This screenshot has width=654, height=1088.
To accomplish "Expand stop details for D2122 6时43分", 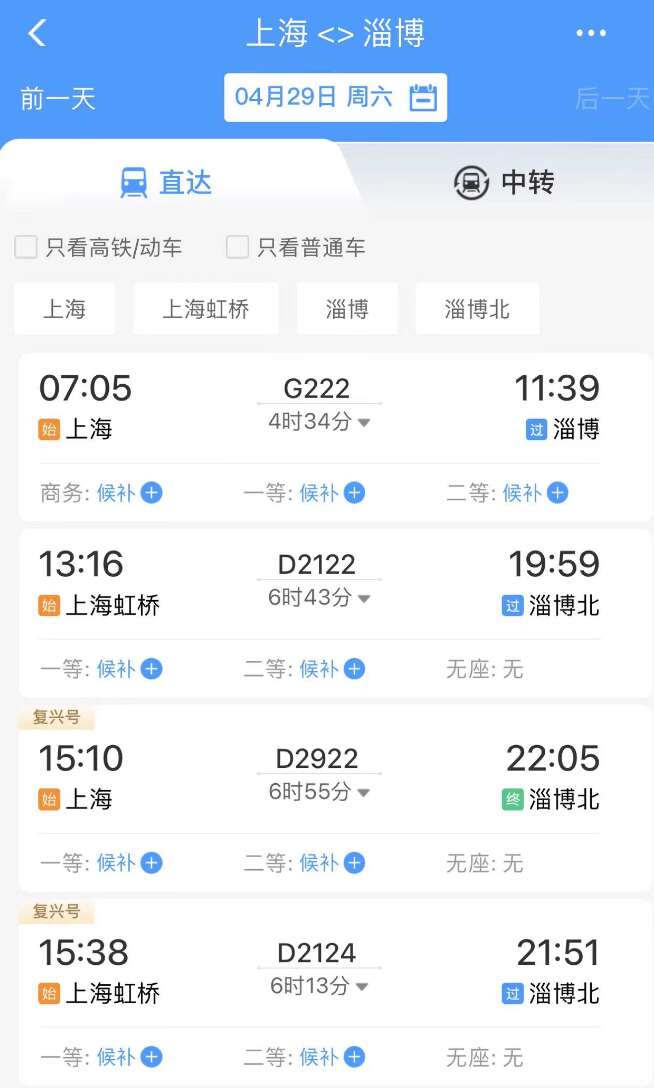I will [320, 598].
